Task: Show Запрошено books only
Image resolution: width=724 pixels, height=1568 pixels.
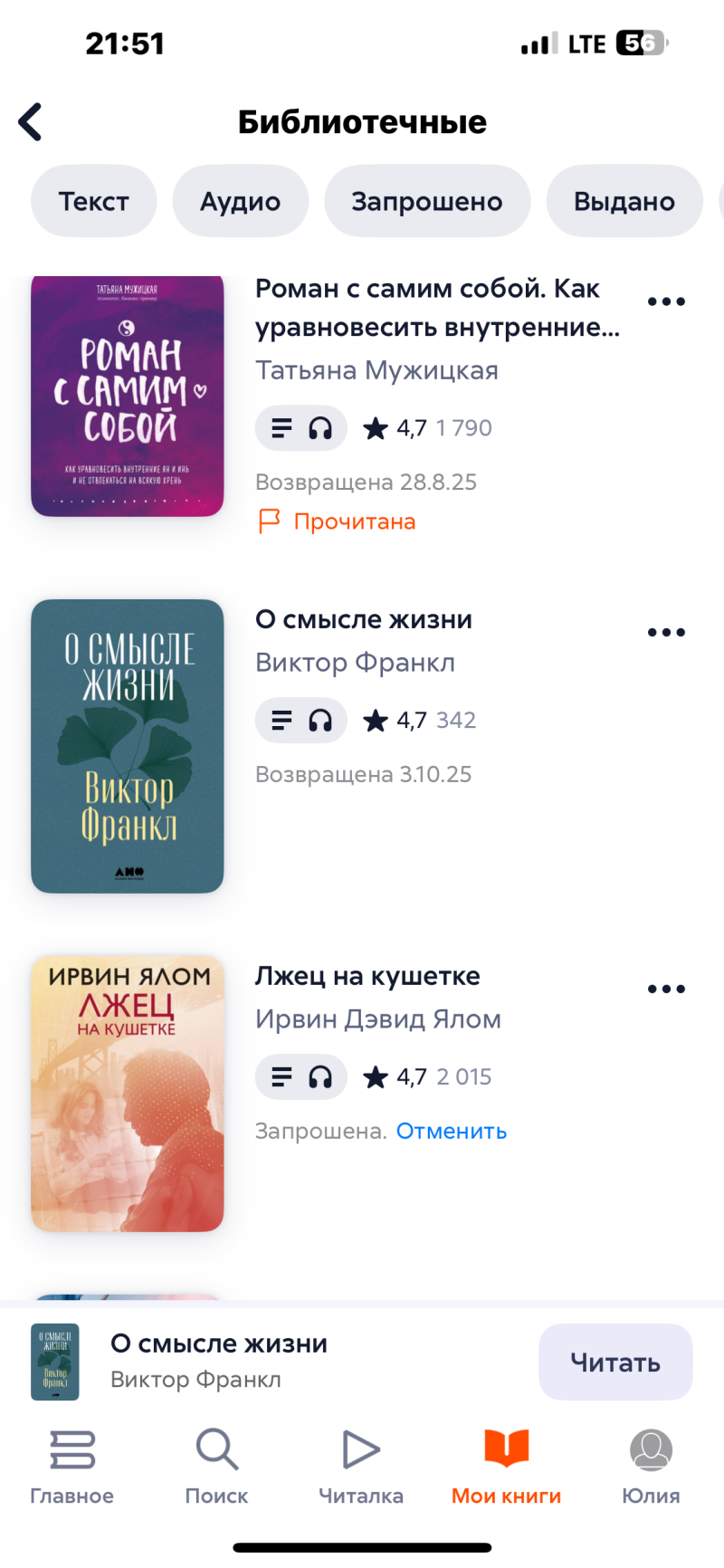Action: point(426,201)
